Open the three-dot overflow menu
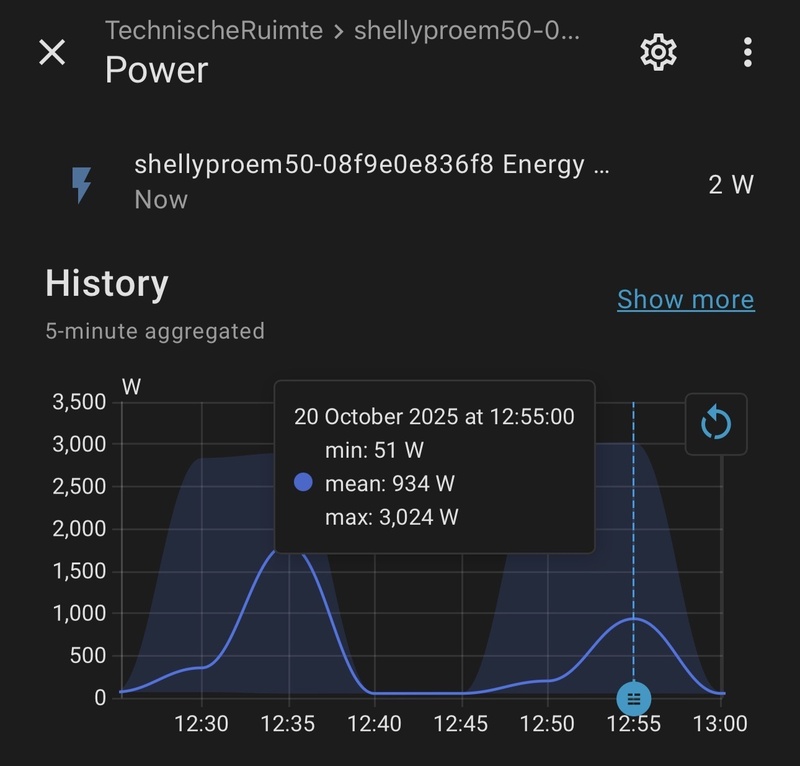Screen dimensions: 800x766 [x=747, y=52]
